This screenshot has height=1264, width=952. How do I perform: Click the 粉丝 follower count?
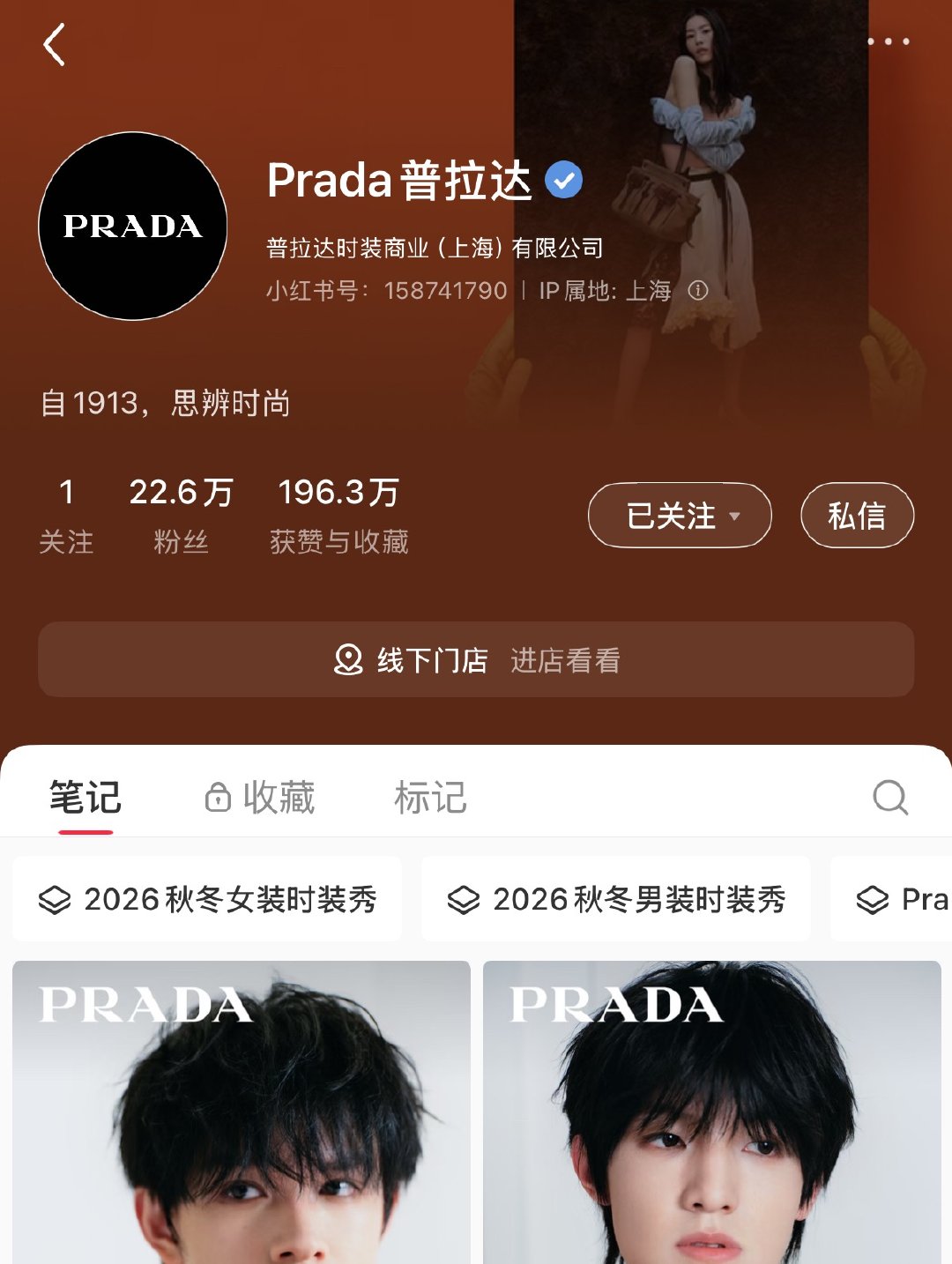click(180, 511)
